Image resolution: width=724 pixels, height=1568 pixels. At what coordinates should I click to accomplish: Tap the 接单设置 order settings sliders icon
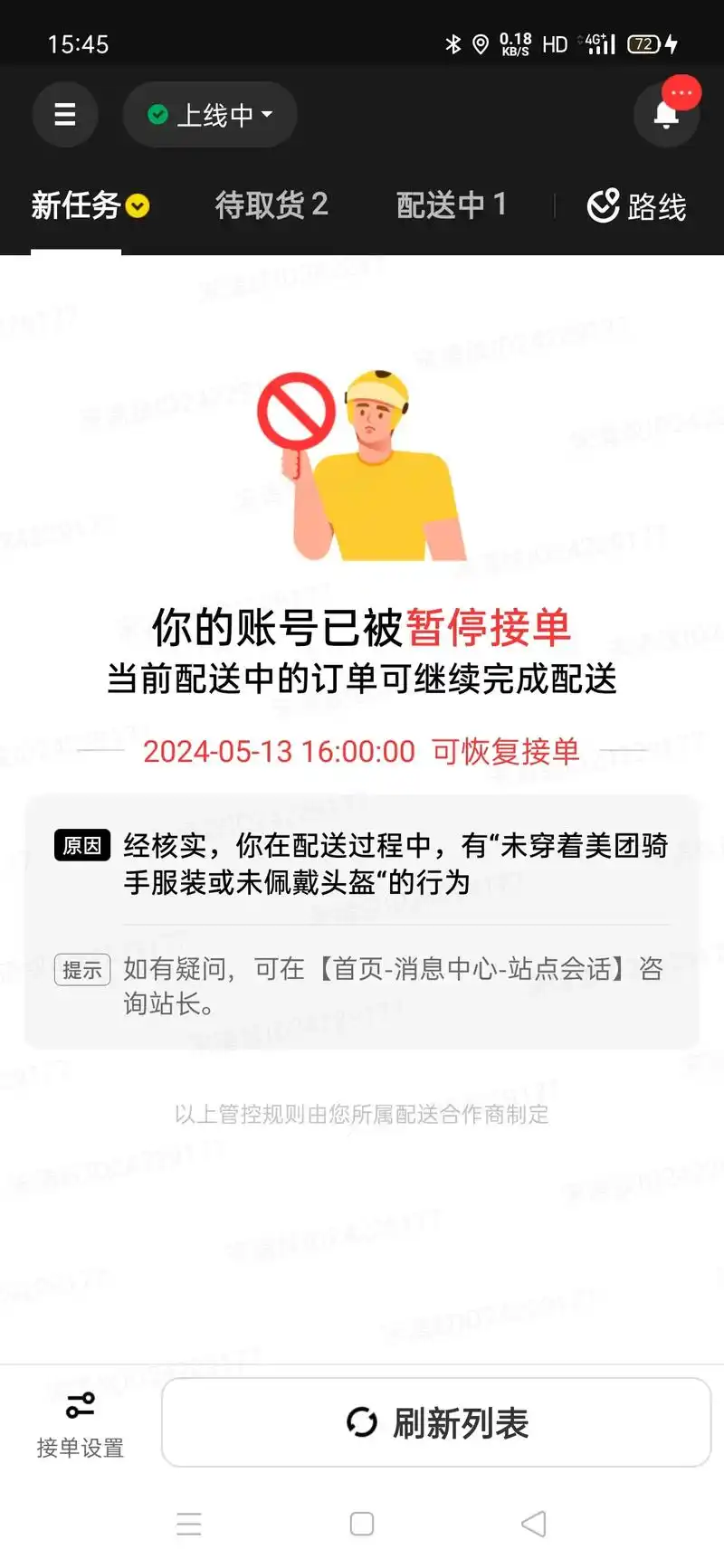click(x=80, y=1404)
